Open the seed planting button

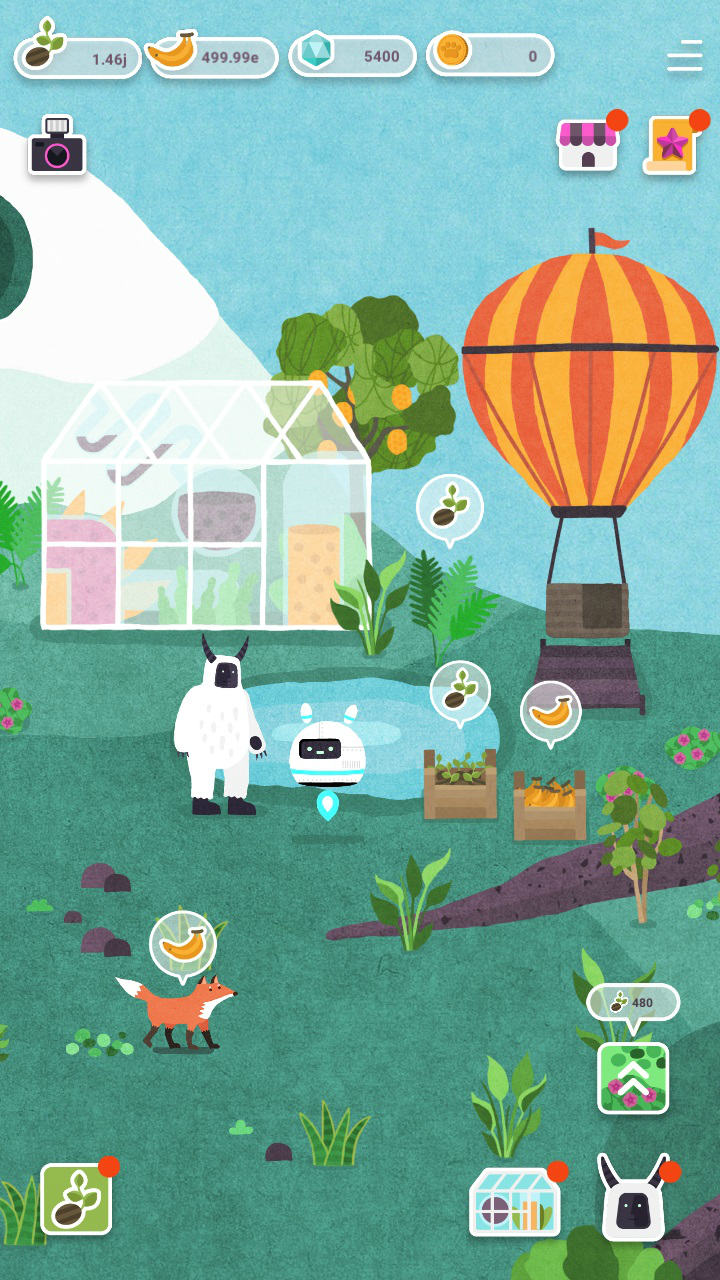click(x=76, y=1198)
